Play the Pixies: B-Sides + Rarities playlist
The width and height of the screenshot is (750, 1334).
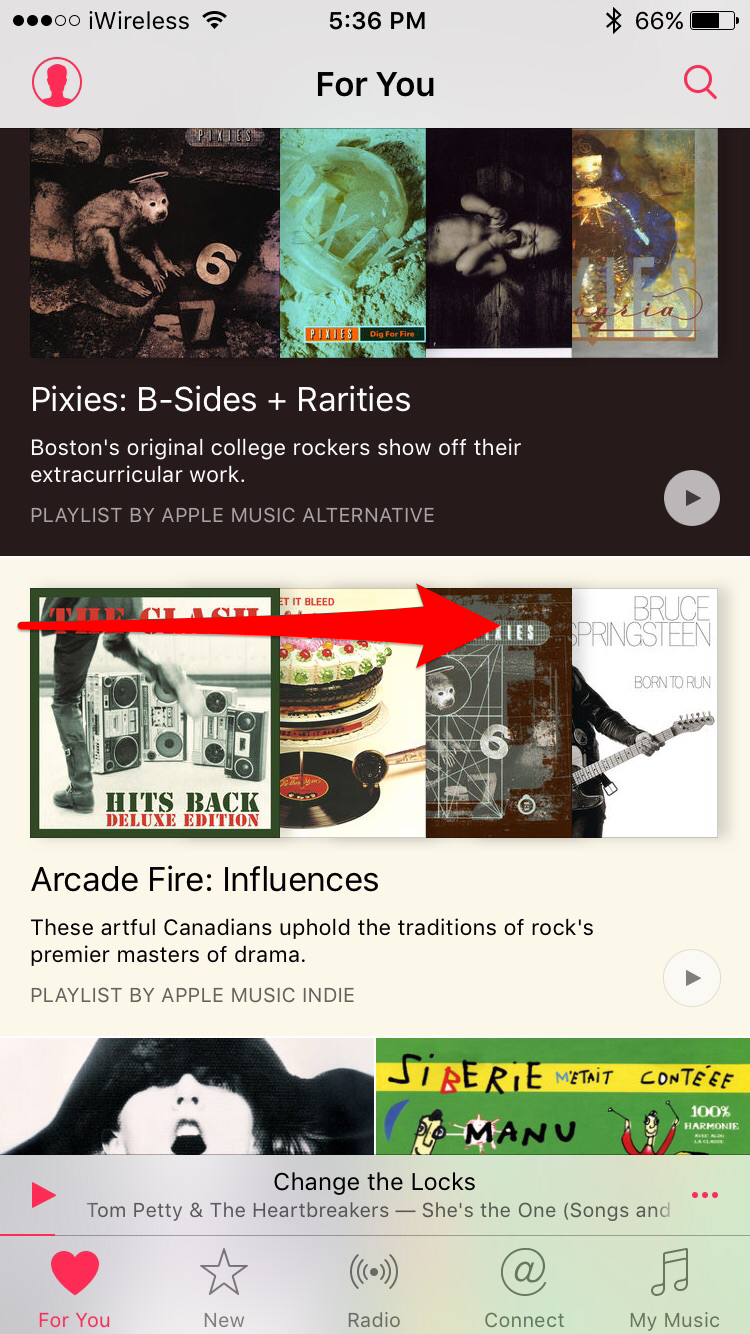click(x=692, y=498)
